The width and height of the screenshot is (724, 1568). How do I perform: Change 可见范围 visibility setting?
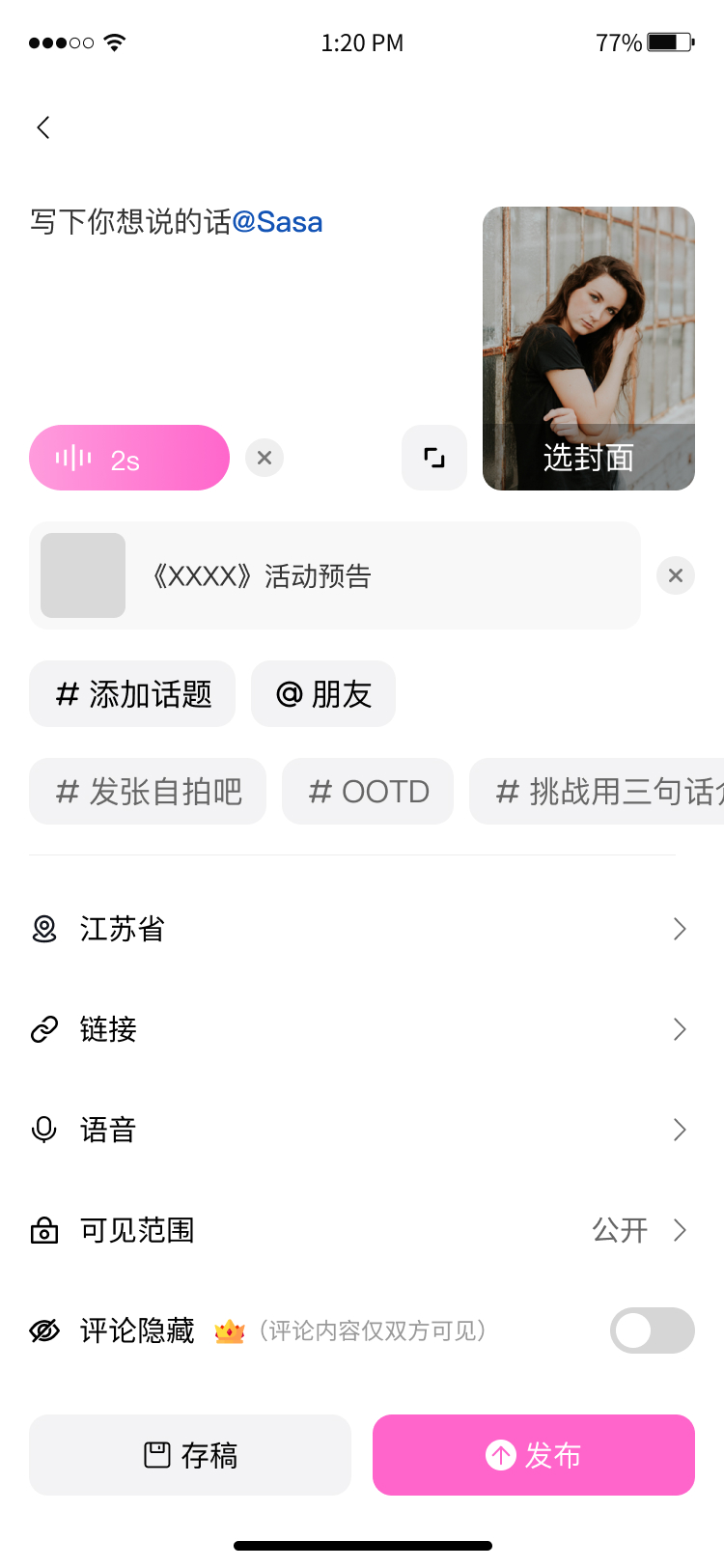click(x=362, y=1230)
